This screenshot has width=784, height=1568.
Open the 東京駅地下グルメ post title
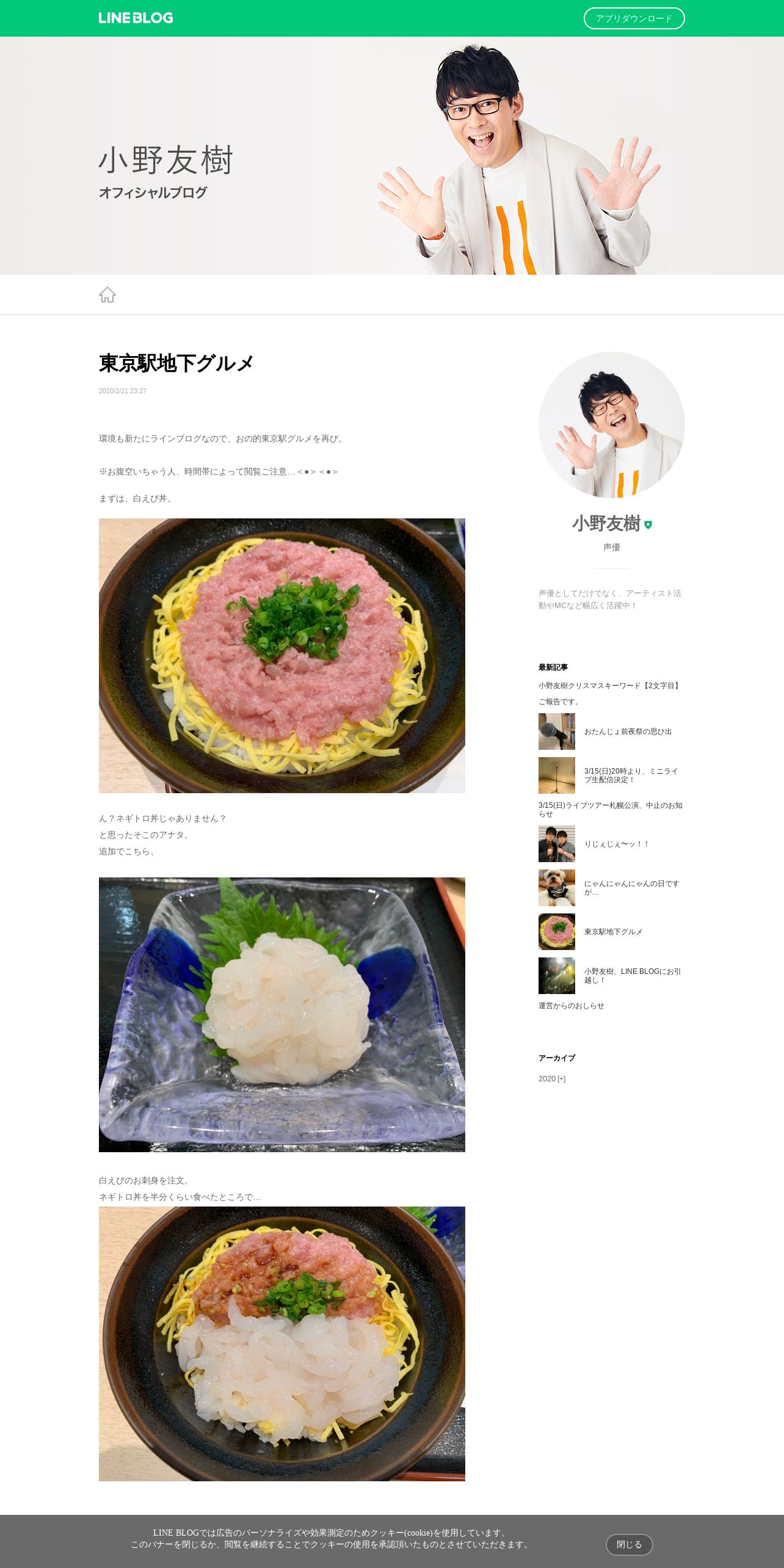click(176, 363)
